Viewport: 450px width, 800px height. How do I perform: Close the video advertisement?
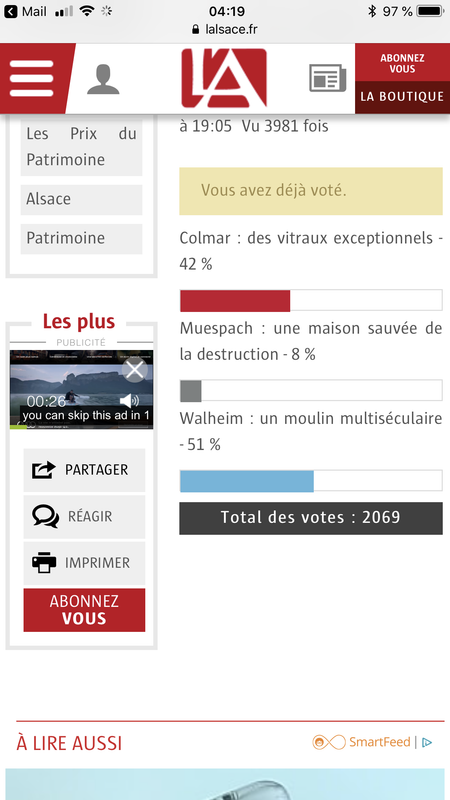135,369
